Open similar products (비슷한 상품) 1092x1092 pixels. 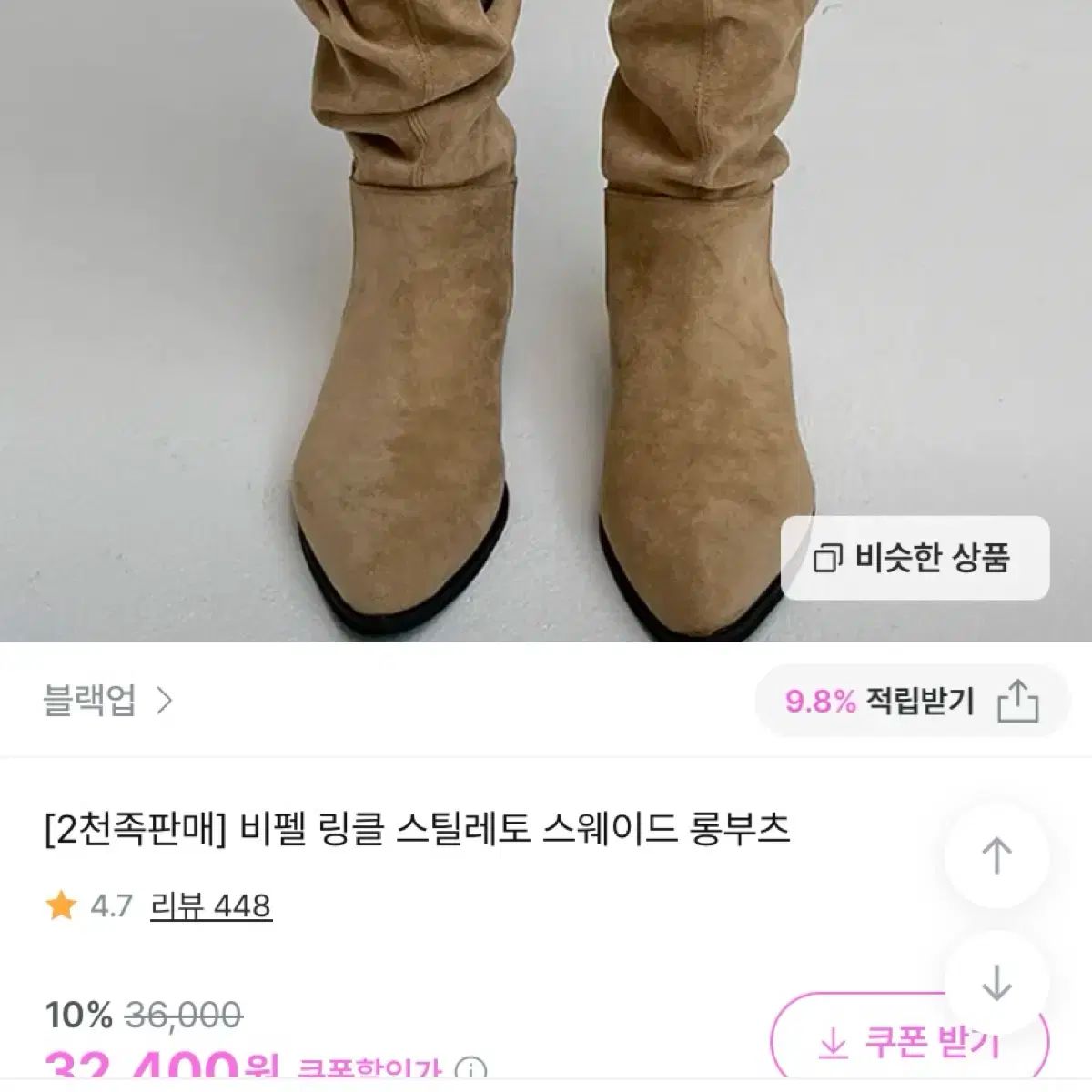point(914,558)
